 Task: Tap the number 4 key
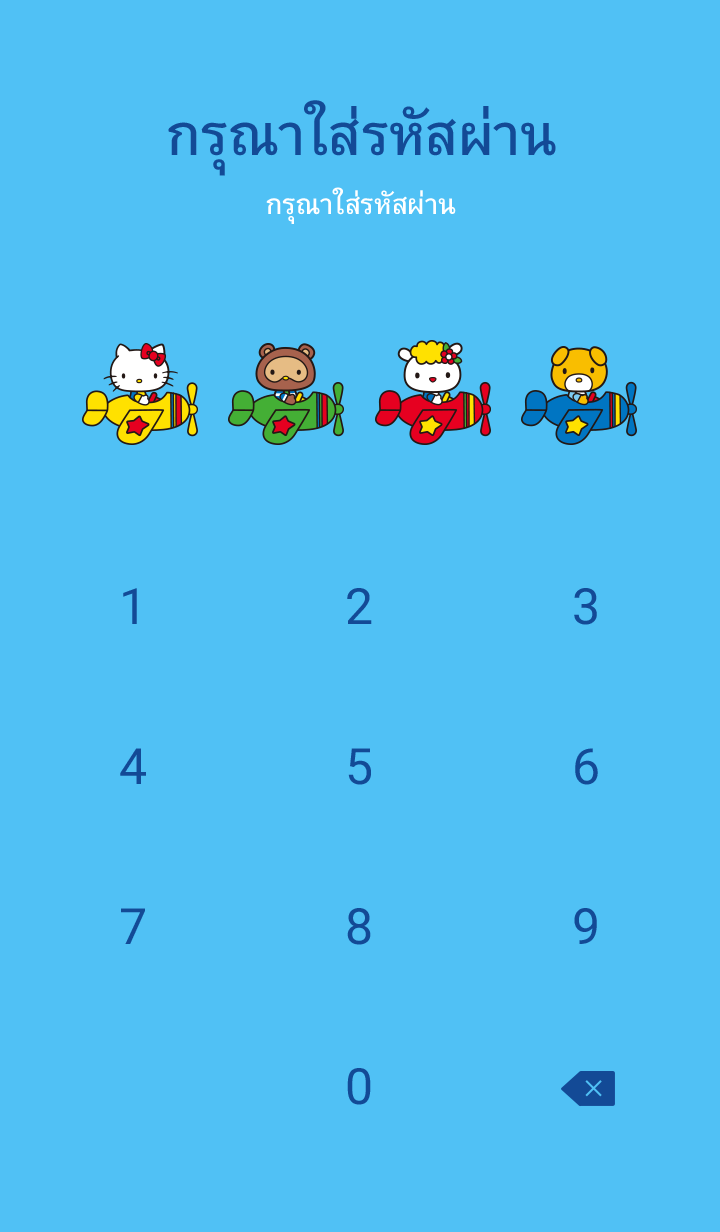pos(133,767)
